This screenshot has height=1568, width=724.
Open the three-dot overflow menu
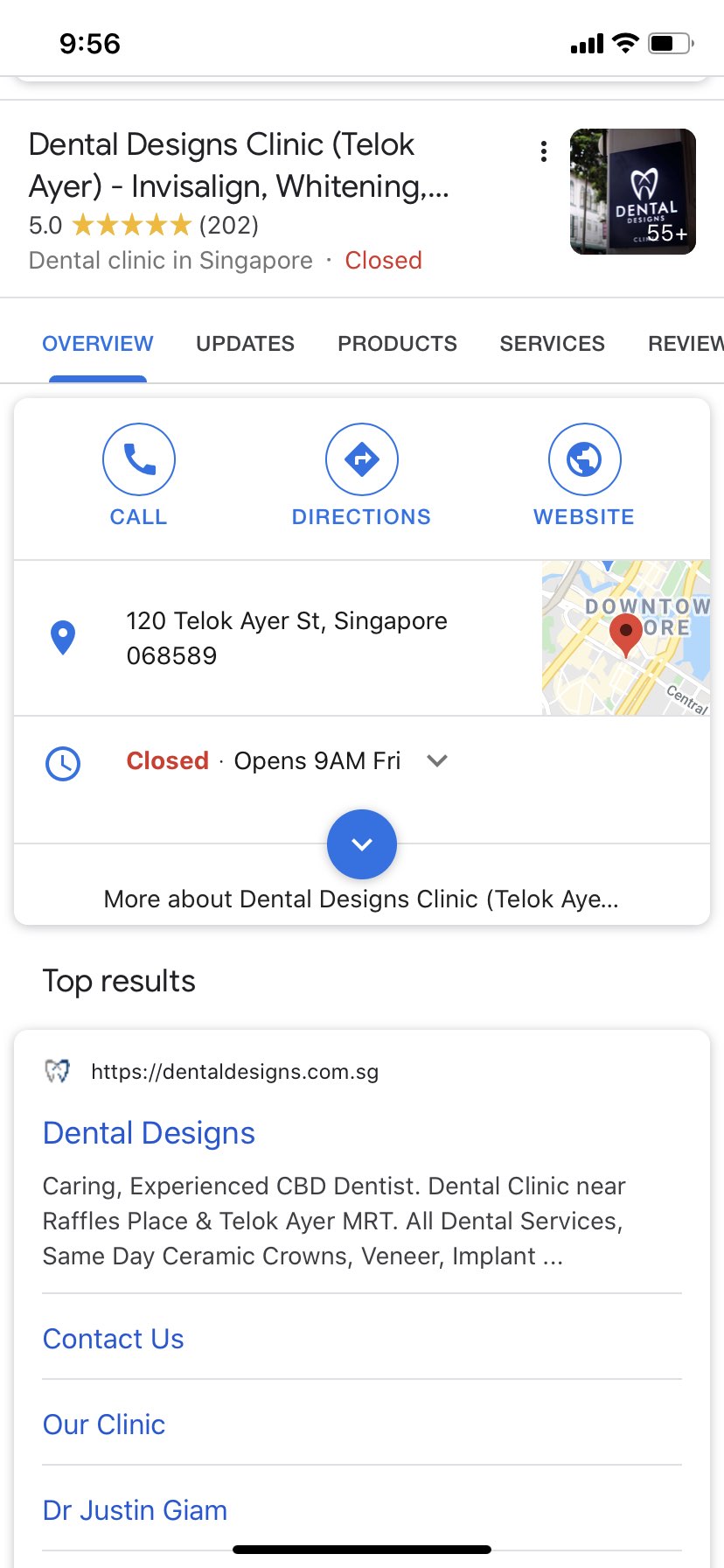click(x=544, y=151)
